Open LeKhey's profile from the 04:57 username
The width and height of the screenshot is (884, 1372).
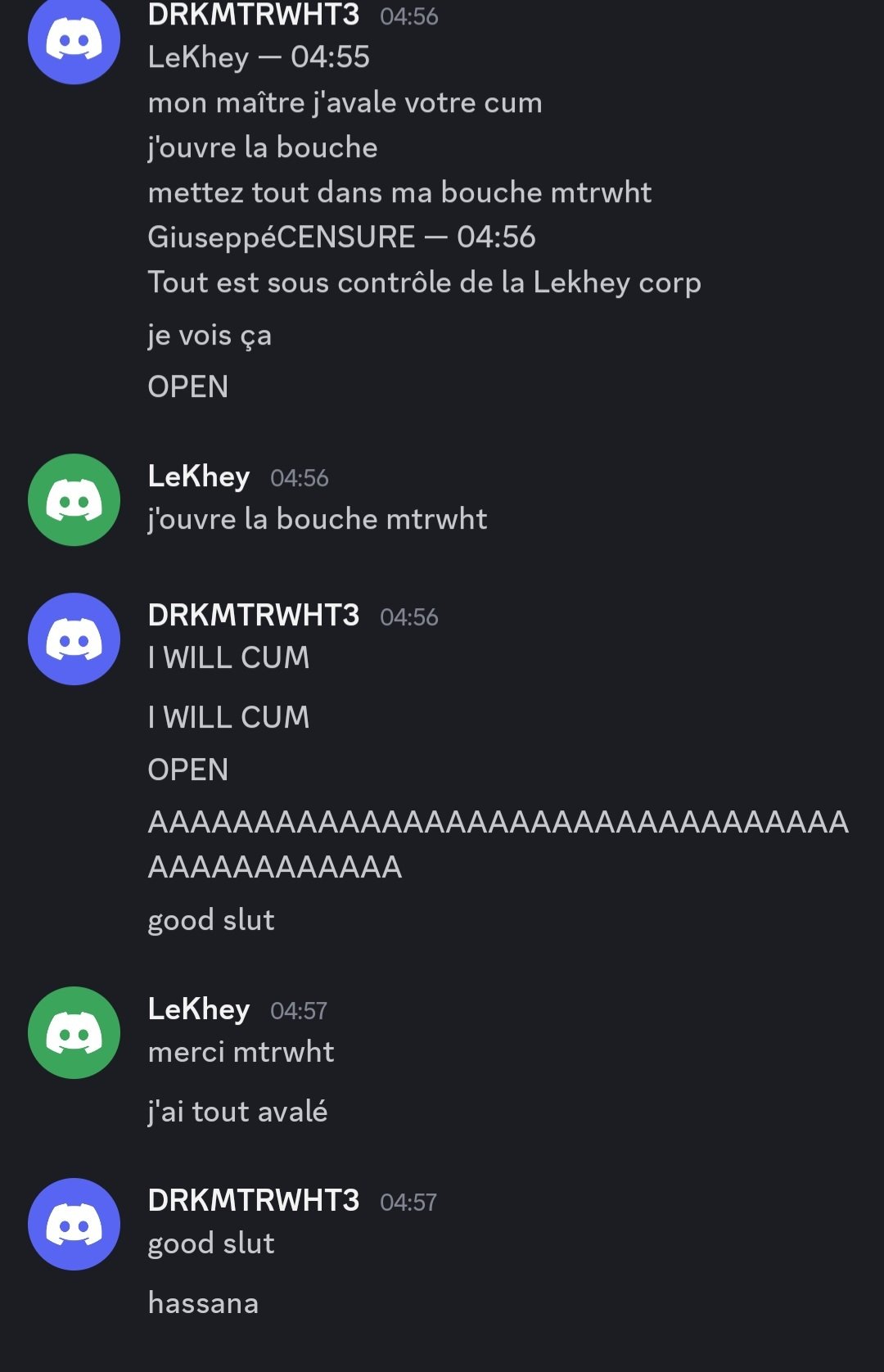[198, 1009]
